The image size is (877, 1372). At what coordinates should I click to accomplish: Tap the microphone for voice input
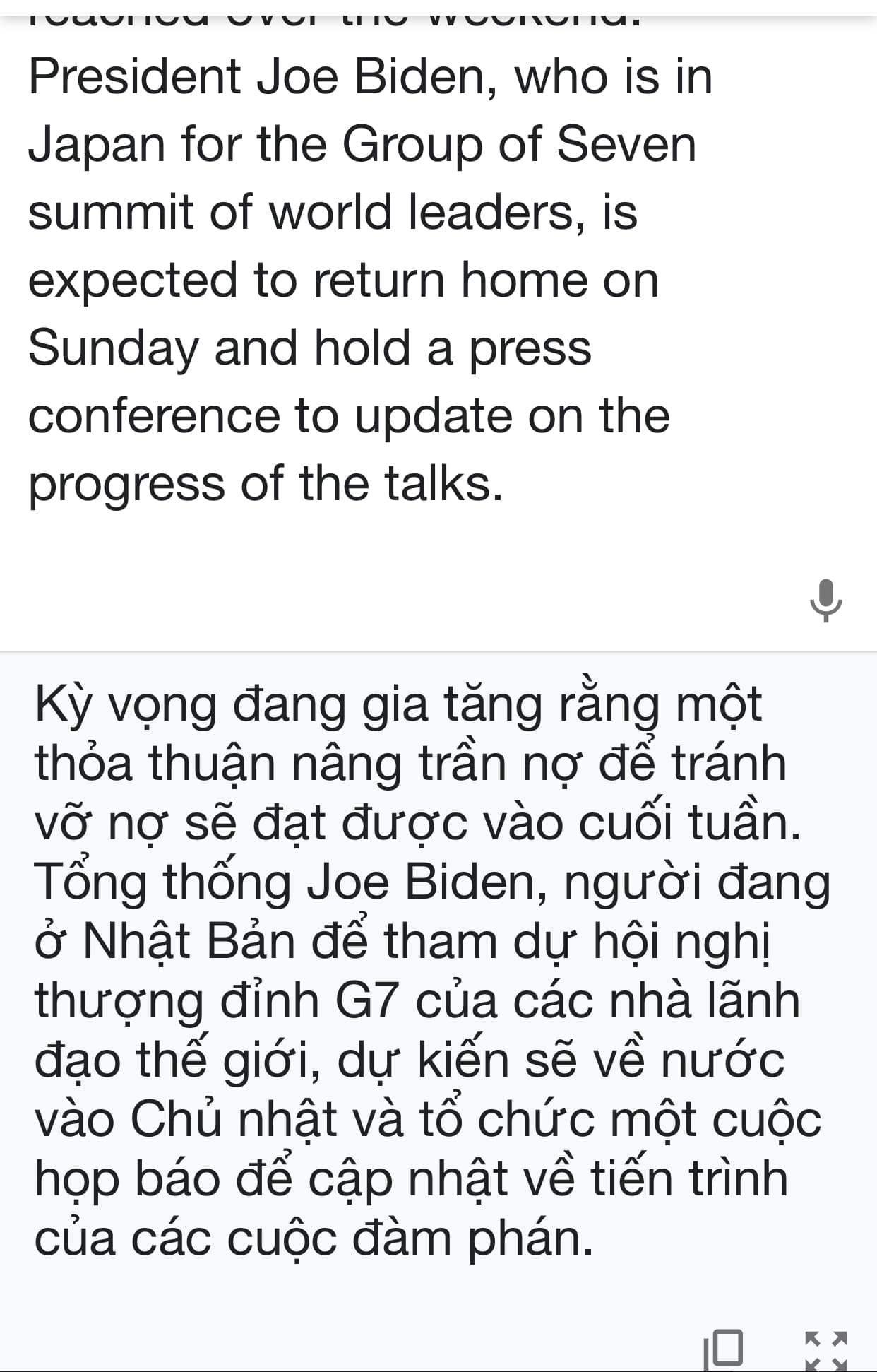[x=825, y=601]
